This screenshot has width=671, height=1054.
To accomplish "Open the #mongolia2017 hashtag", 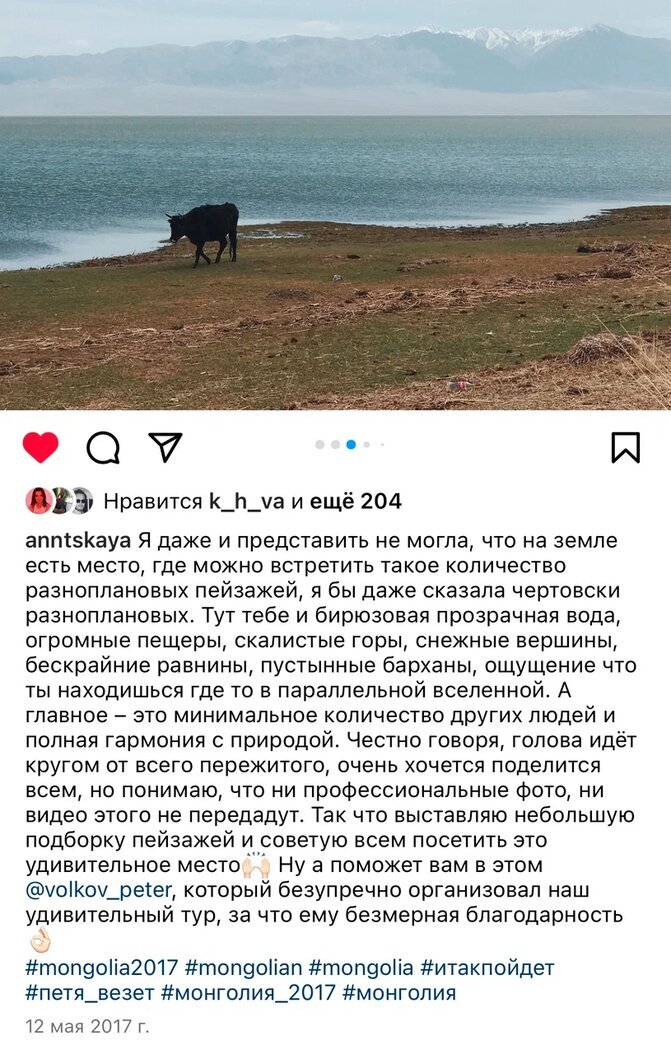I will 102,968.
